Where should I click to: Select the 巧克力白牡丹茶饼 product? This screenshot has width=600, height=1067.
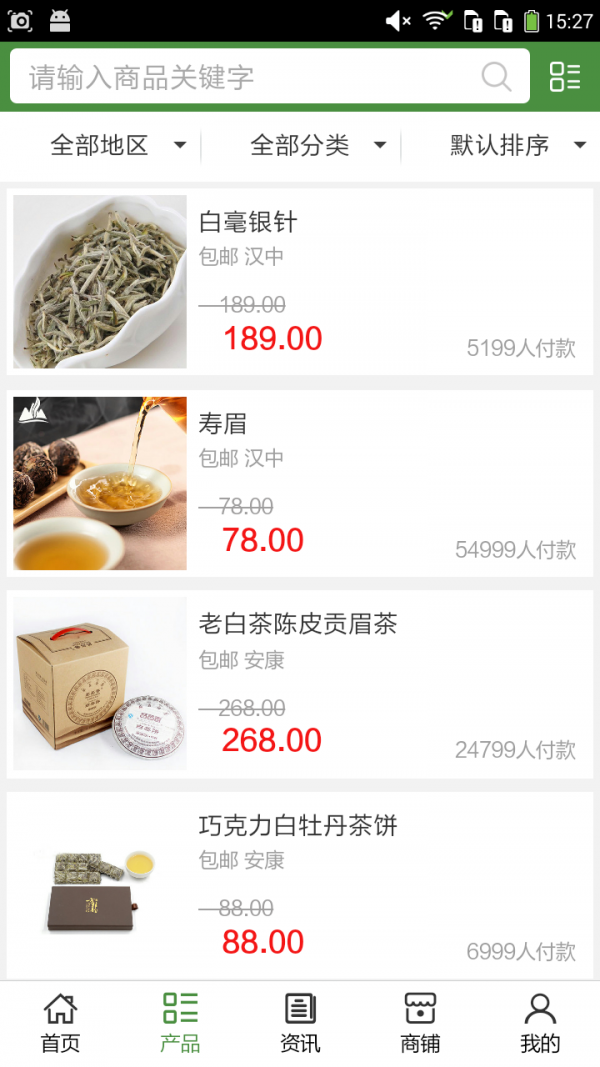(x=300, y=885)
